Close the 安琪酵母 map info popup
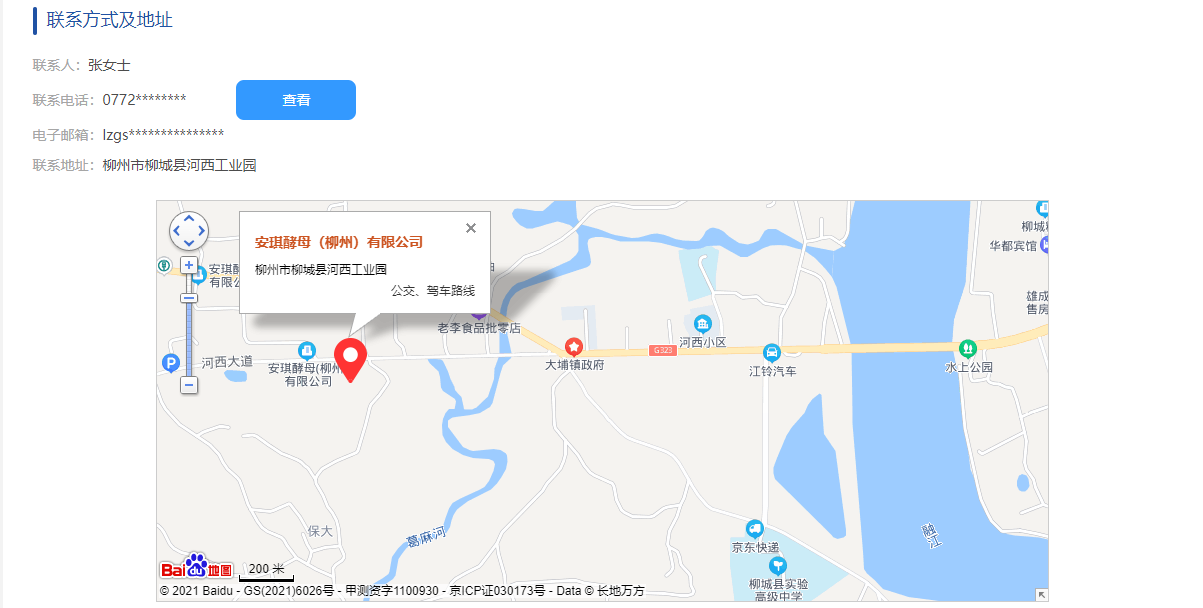Viewport: 1203px width, 608px height. [471, 228]
